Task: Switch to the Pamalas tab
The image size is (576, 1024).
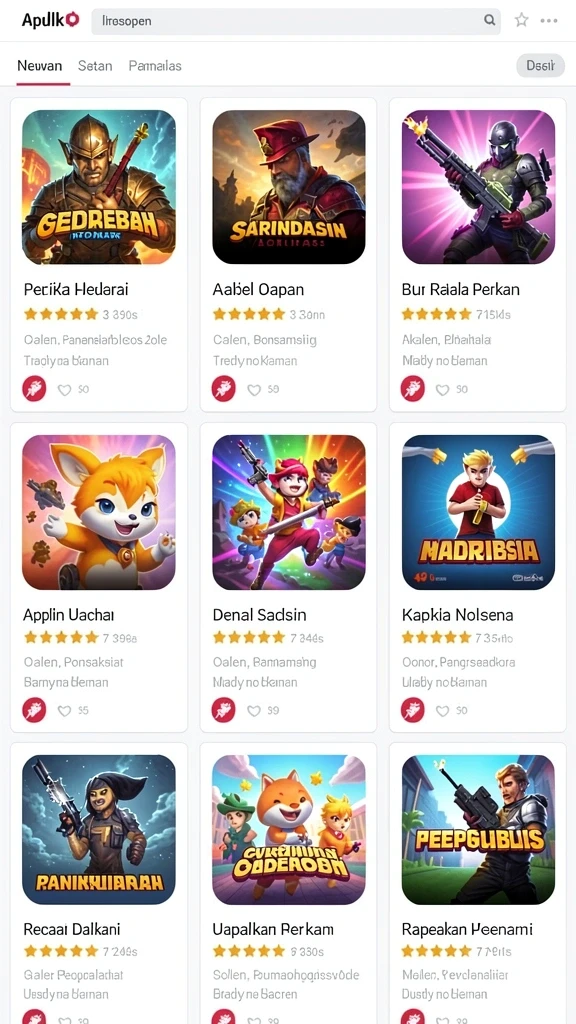Action: coord(155,66)
